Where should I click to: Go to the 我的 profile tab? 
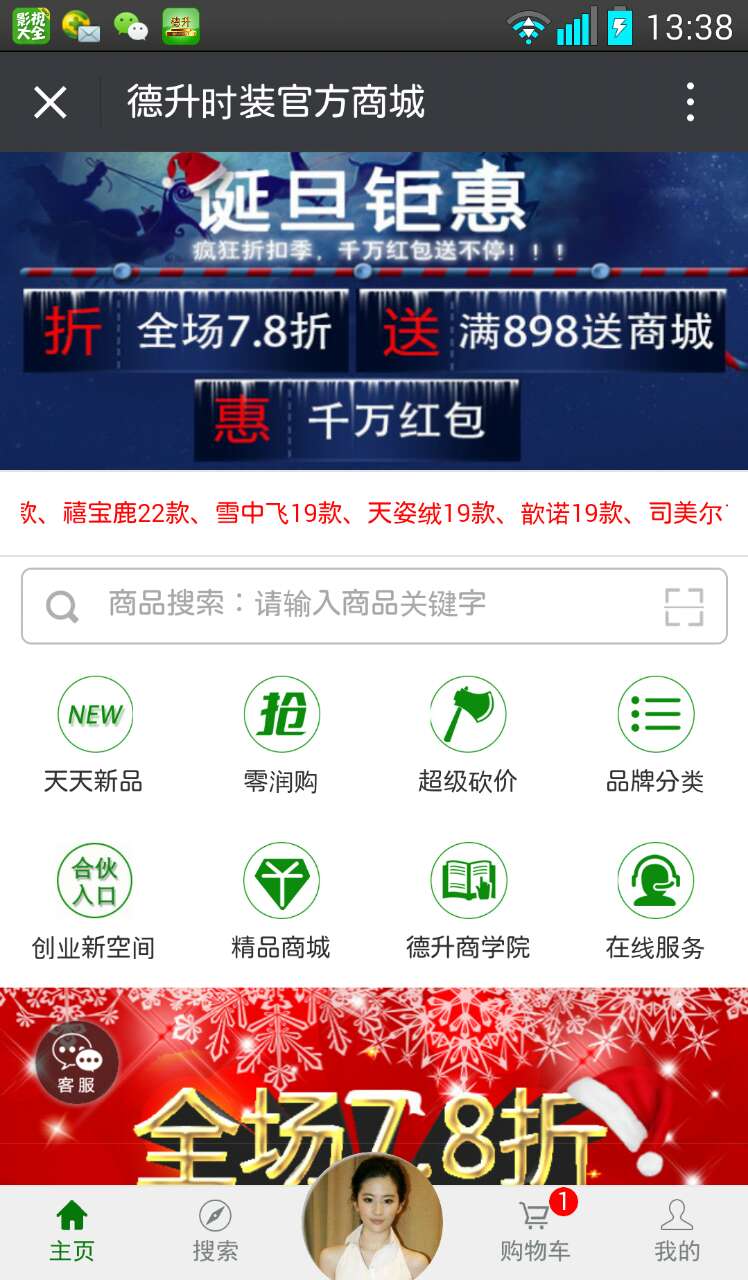[677, 1232]
